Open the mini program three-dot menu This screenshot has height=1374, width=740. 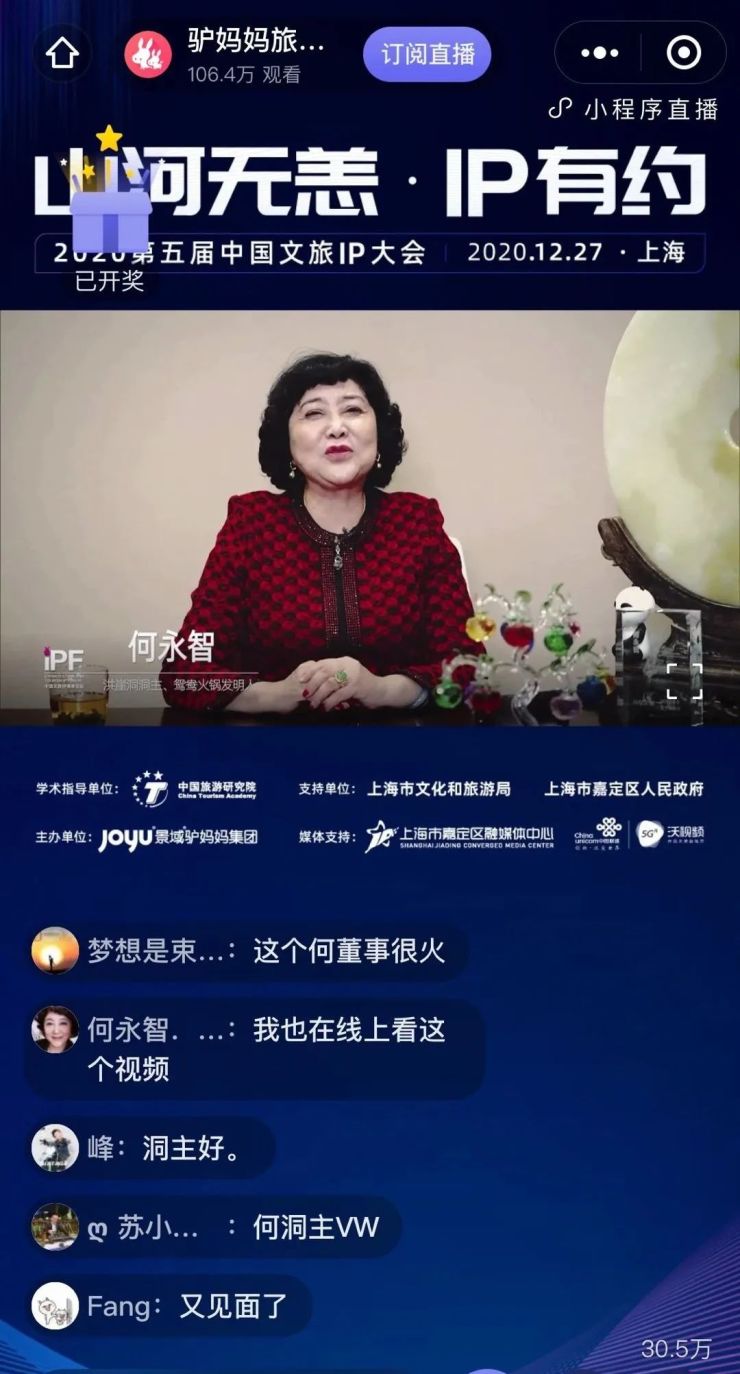600,54
